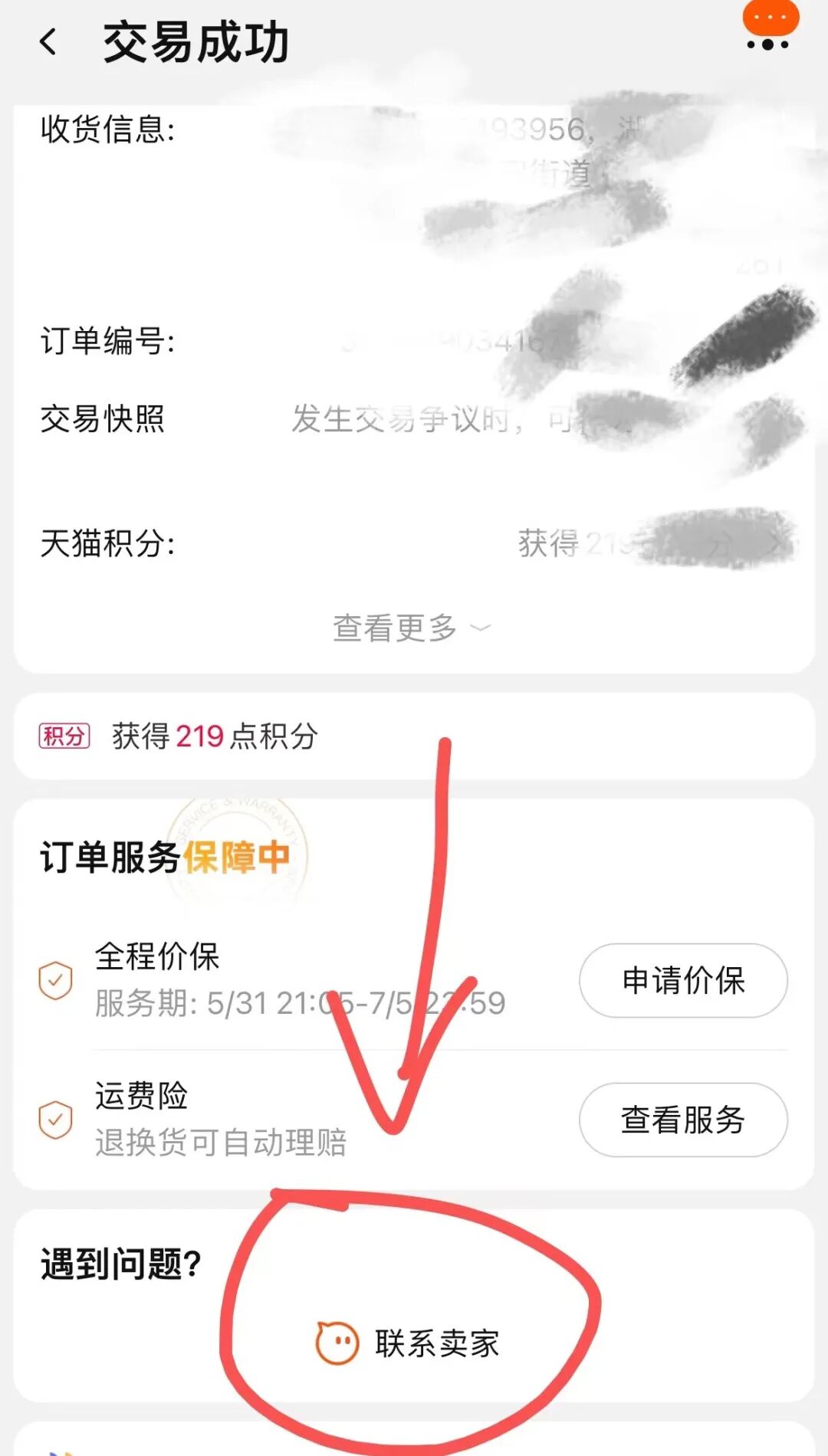
Task: Go back from the 交易成功 page
Action: click(x=48, y=42)
